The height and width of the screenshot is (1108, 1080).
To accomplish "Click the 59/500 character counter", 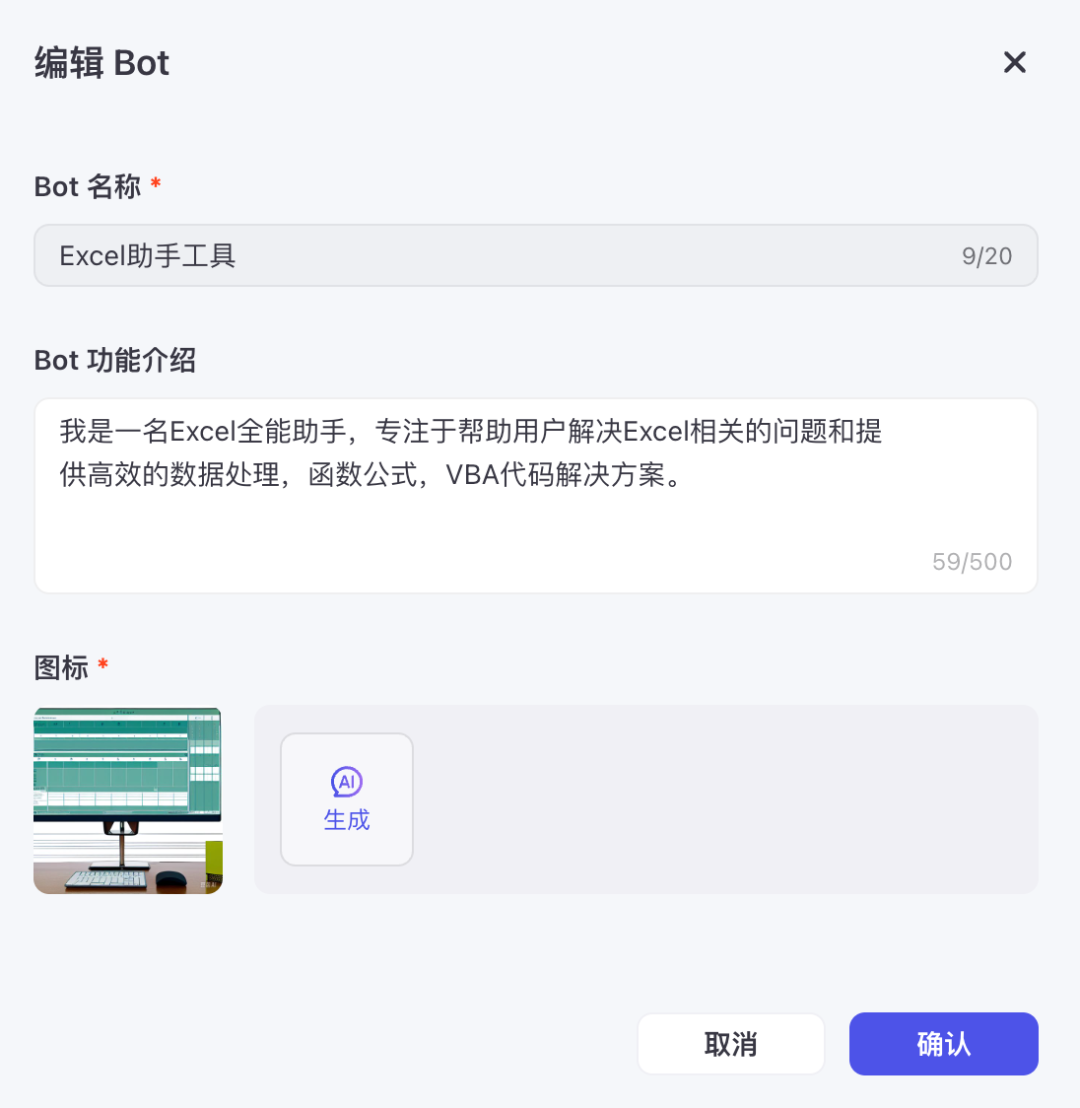I will pos(973,561).
